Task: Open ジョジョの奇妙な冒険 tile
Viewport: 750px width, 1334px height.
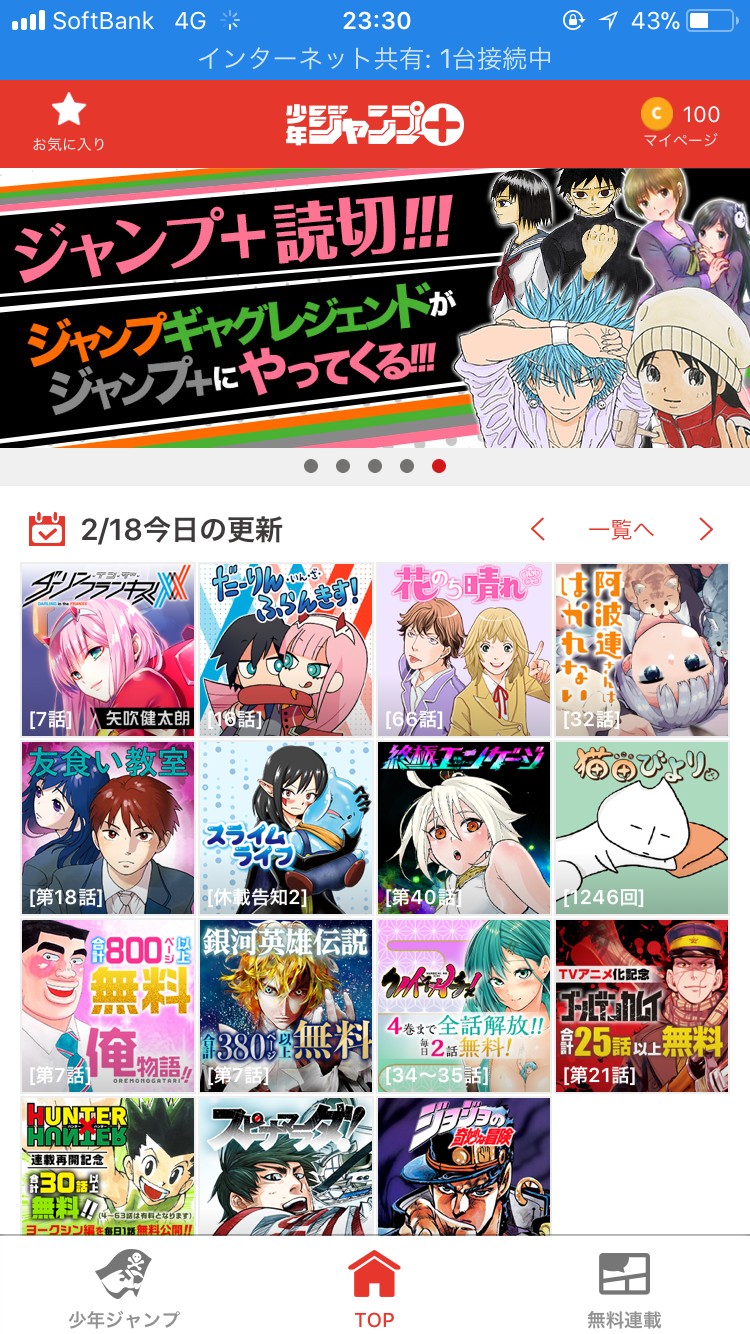Action: coord(464,1166)
